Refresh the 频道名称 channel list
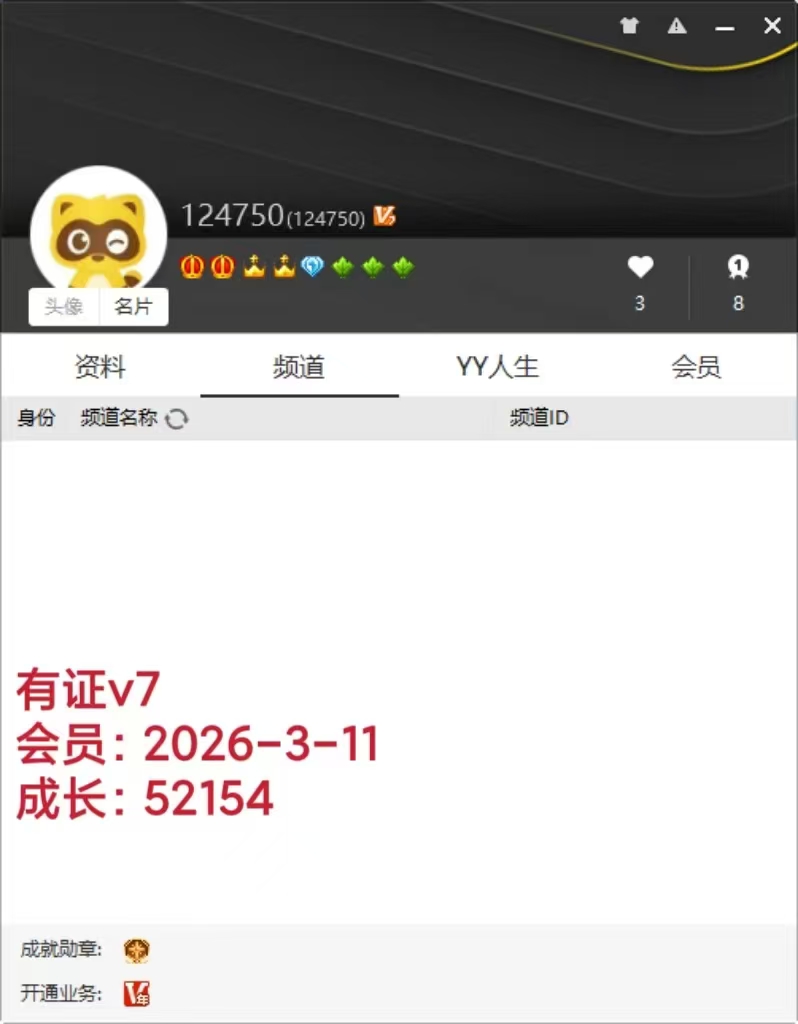The image size is (798, 1024). point(176,419)
